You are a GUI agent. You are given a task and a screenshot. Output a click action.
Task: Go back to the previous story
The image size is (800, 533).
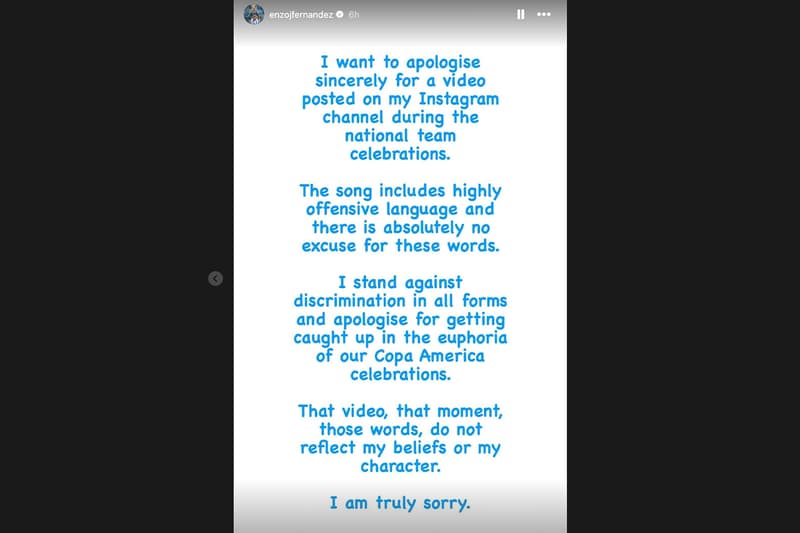click(215, 279)
